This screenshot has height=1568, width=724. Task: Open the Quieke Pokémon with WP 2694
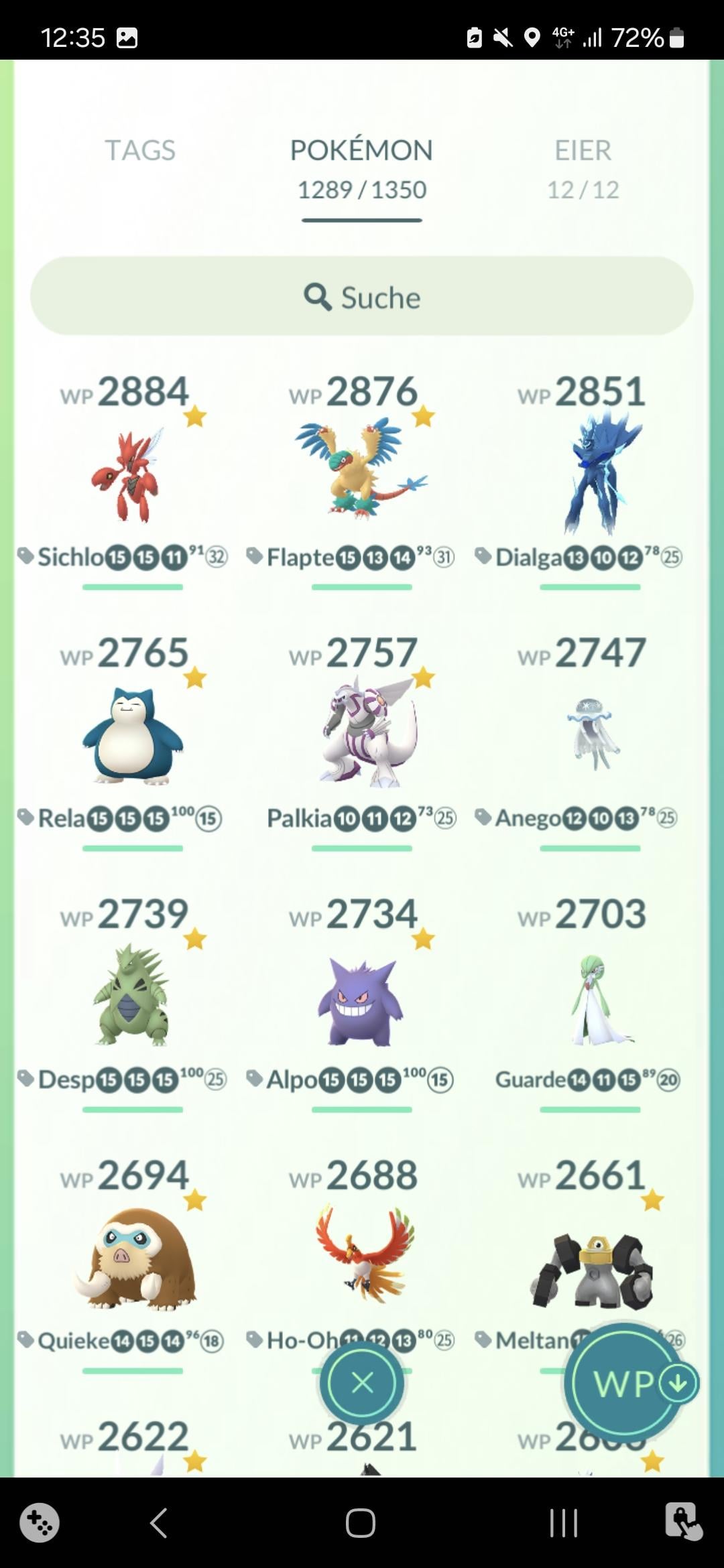(x=133, y=1258)
